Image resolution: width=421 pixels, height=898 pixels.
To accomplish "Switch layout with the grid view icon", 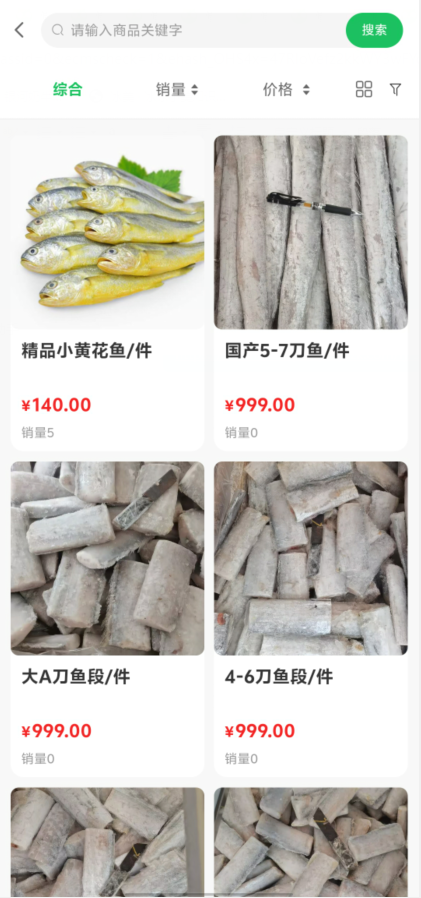I will pyautogui.click(x=364, y=89).
